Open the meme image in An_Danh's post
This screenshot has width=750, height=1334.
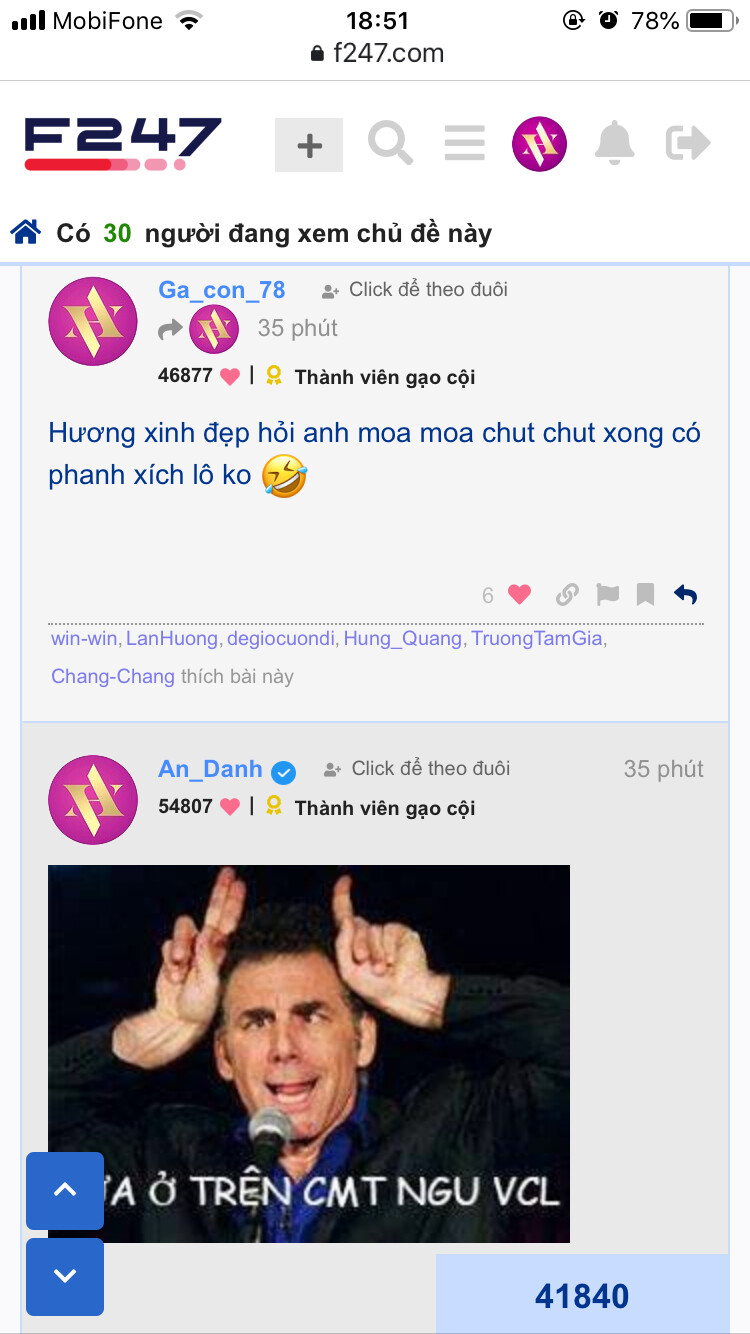pos(309,1053)
